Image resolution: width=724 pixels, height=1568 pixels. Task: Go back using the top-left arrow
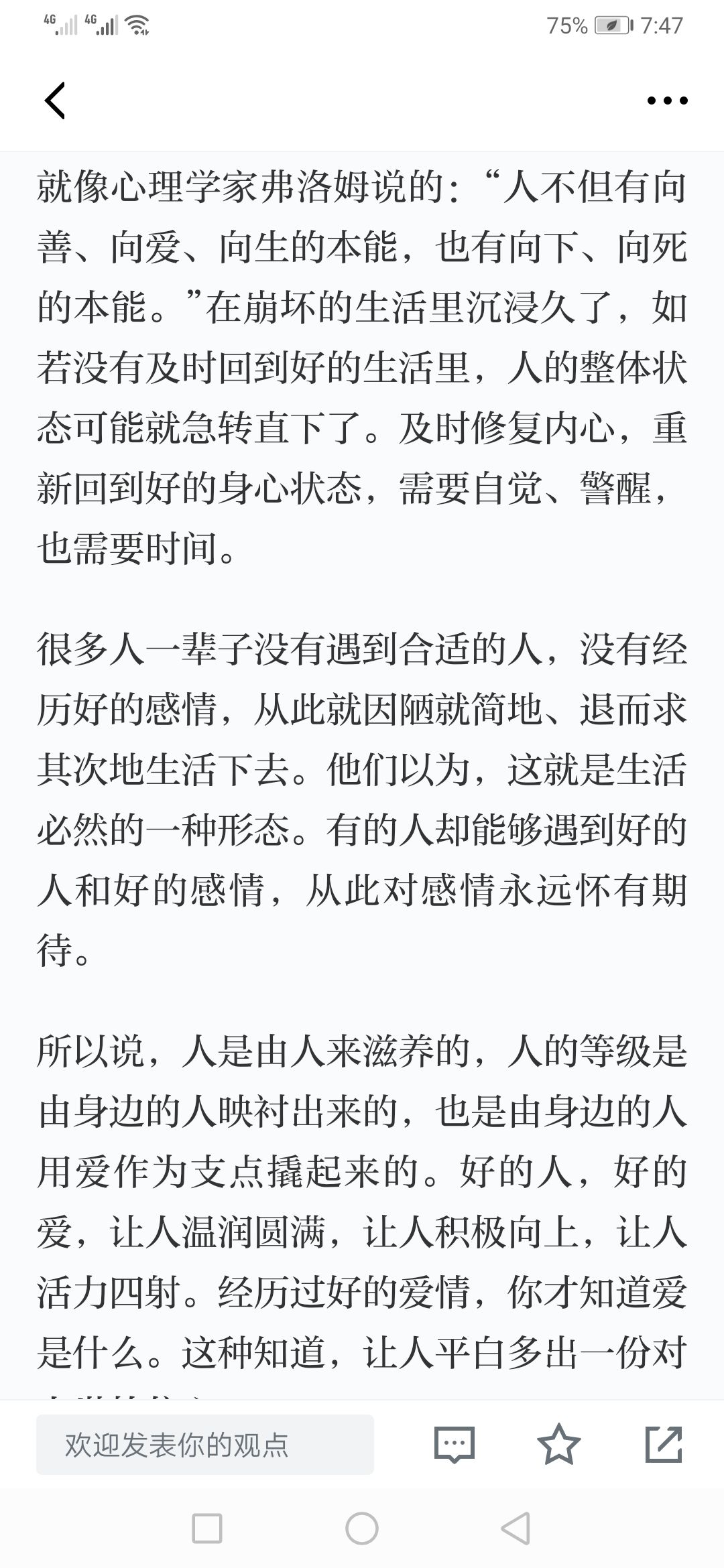(55, 101)
